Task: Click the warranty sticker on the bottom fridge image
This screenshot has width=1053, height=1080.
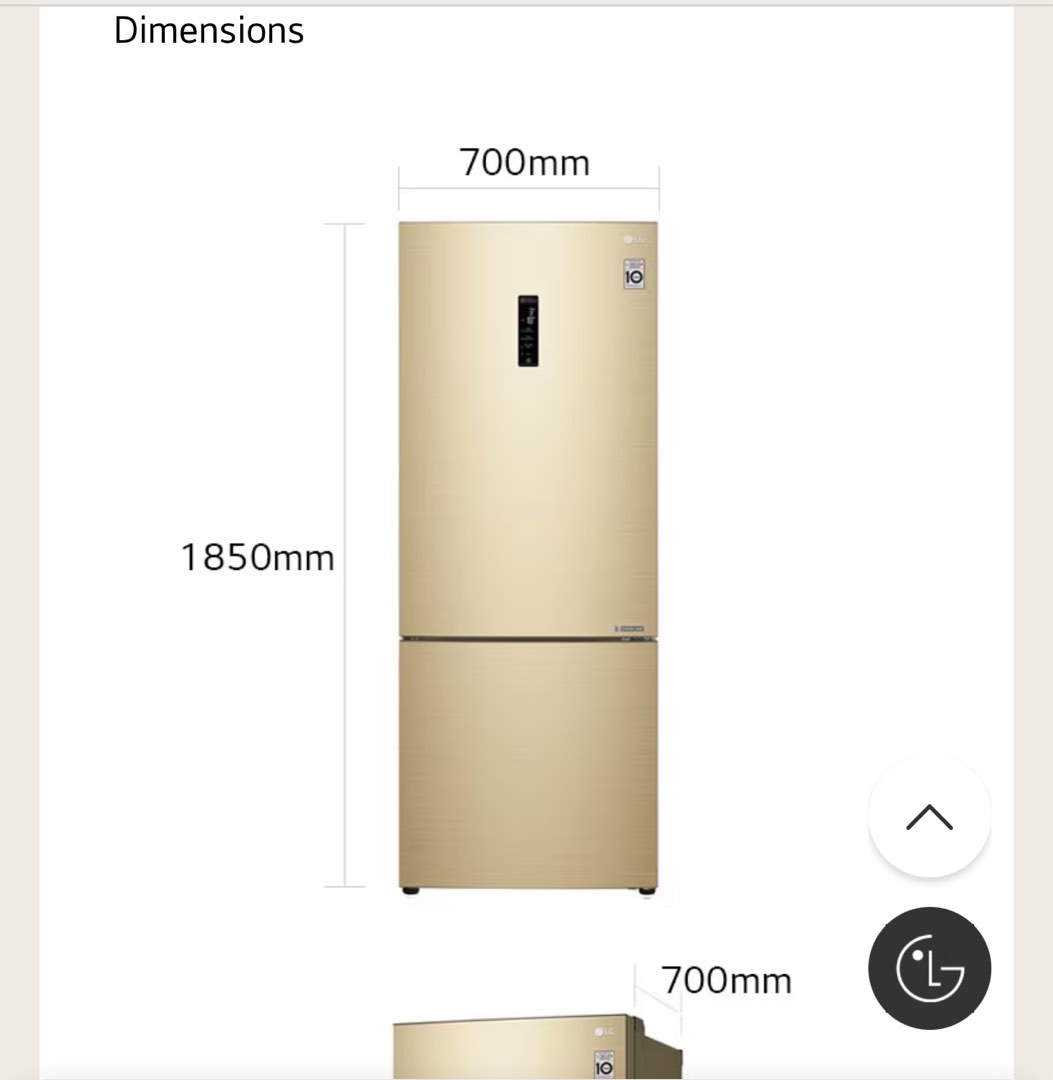Action: coord(604,1063)
